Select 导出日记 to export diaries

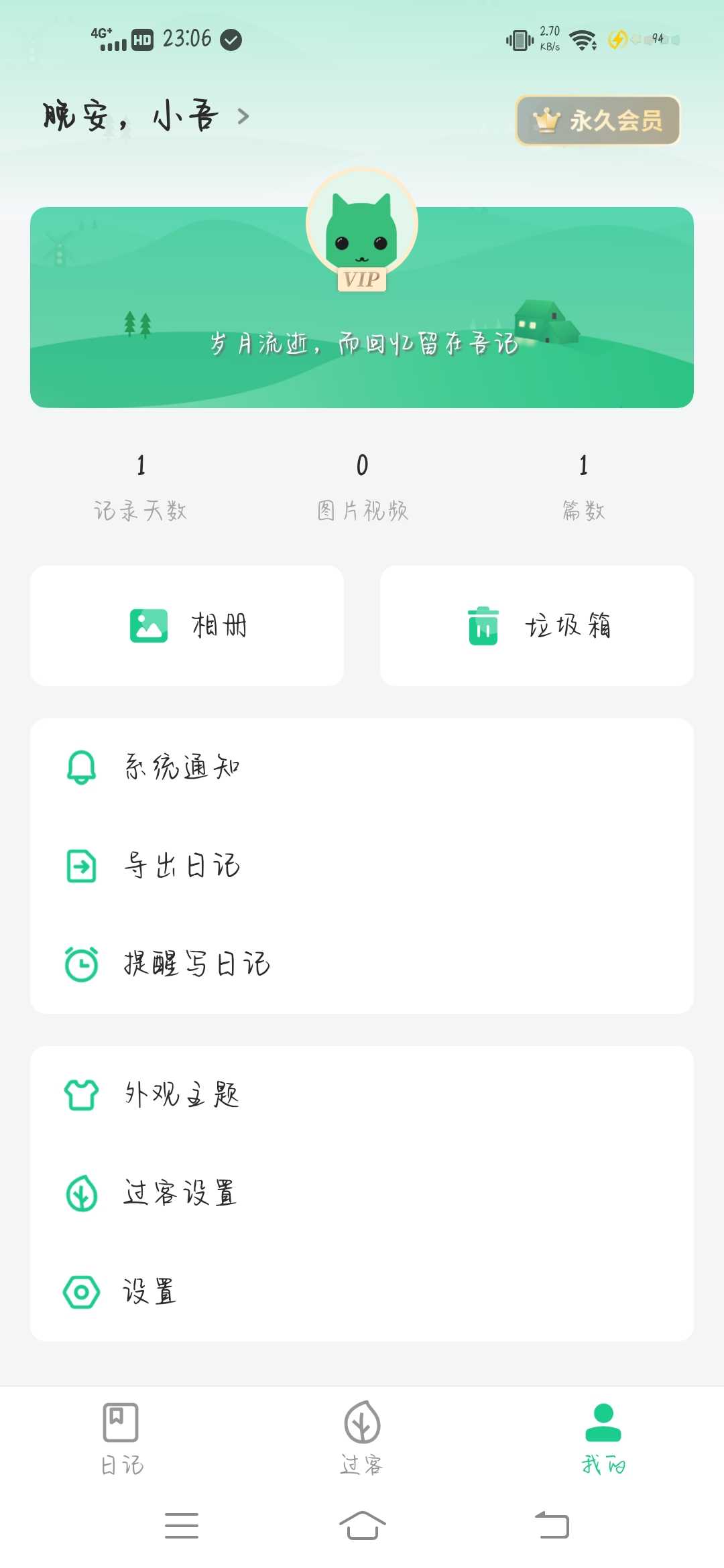click(x=362, y=866)
